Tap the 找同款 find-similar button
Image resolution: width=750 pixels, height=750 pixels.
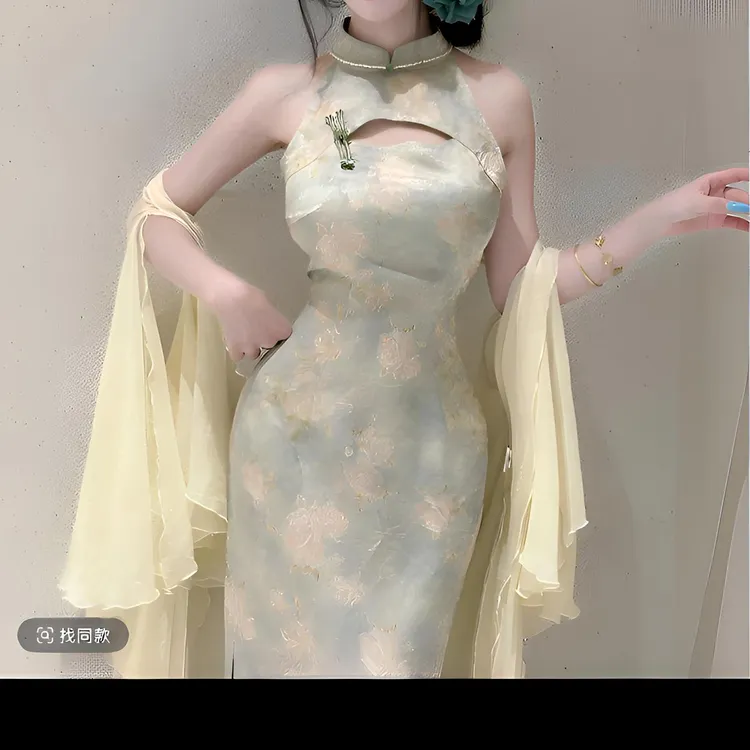(x=73, y=635)
